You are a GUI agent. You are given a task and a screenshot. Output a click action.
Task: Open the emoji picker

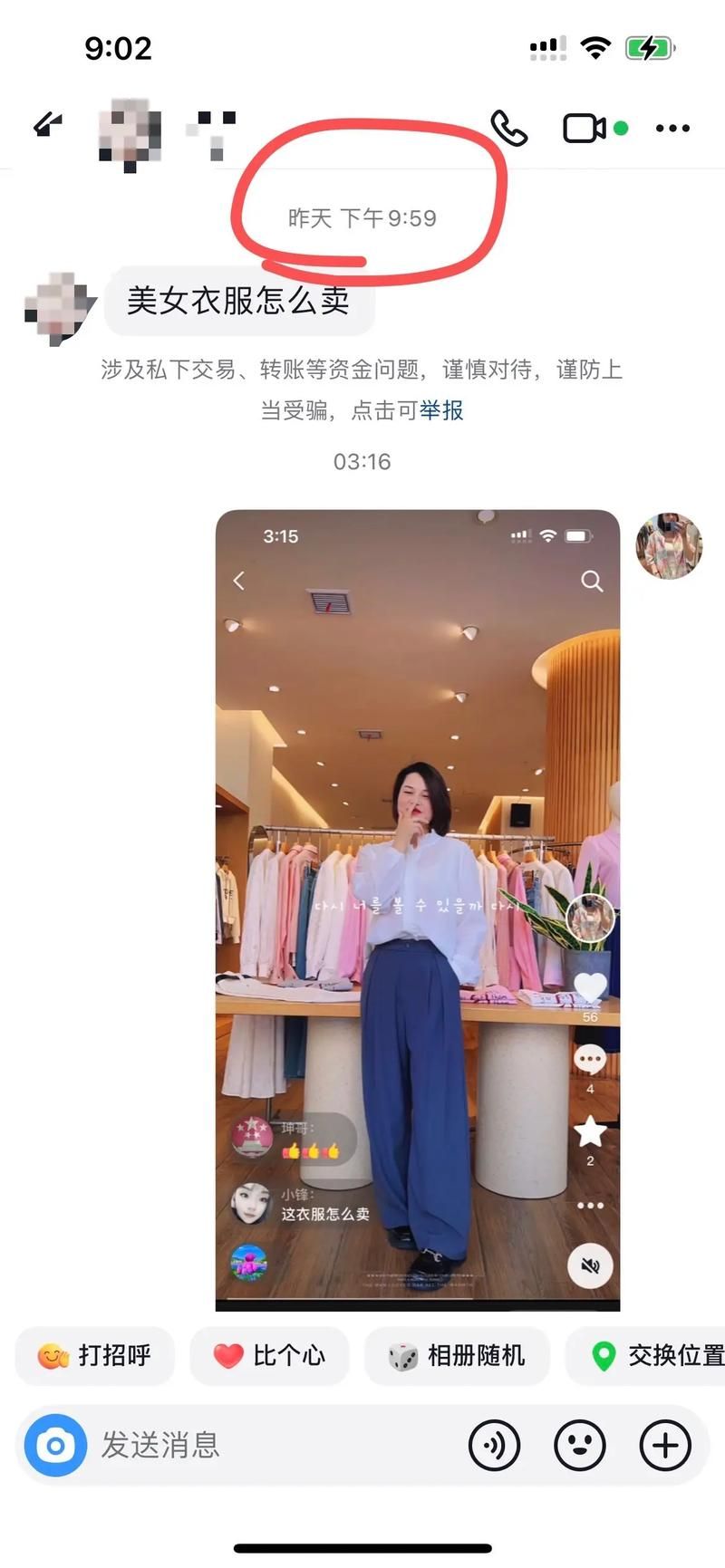pyautogui.click(x=579, y=1445)
